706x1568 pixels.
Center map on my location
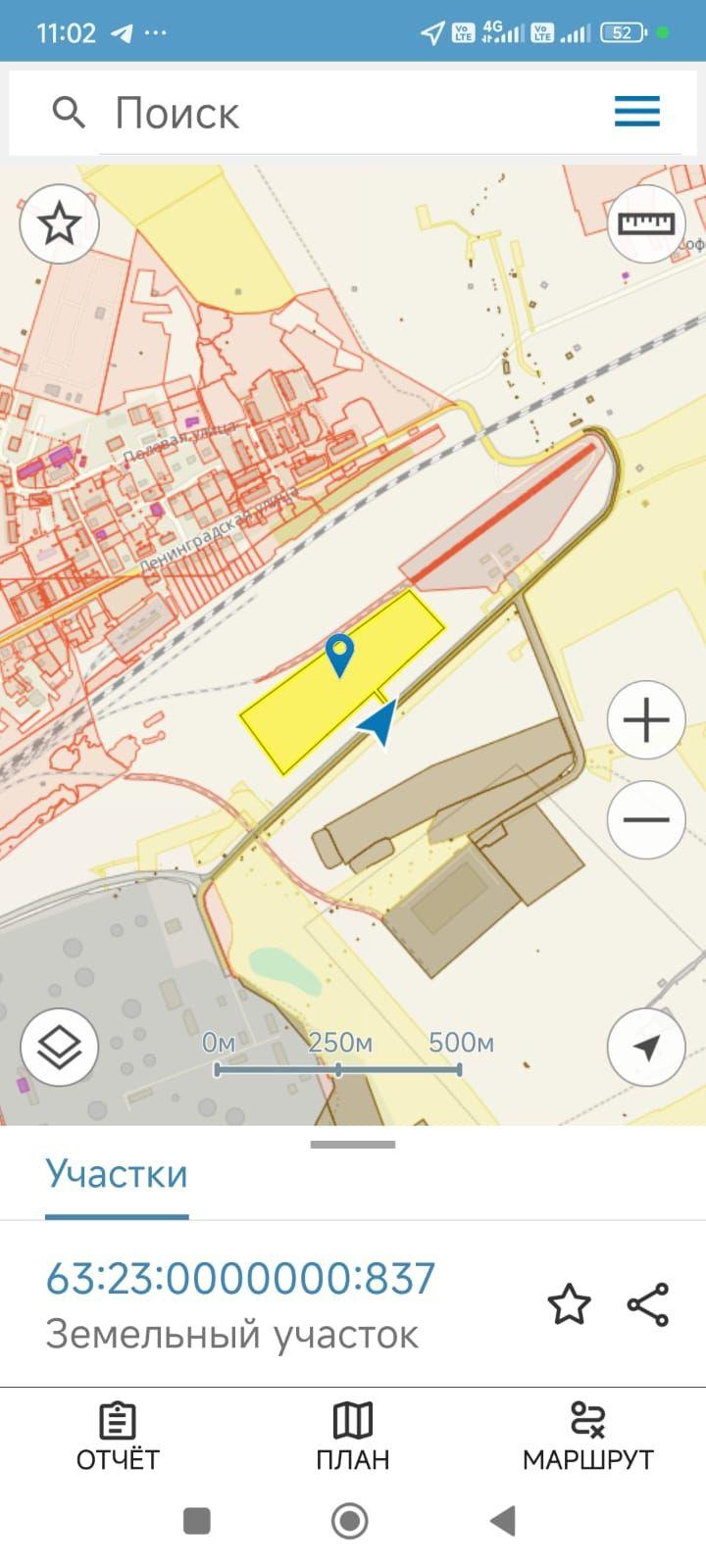coord(646,1048)
